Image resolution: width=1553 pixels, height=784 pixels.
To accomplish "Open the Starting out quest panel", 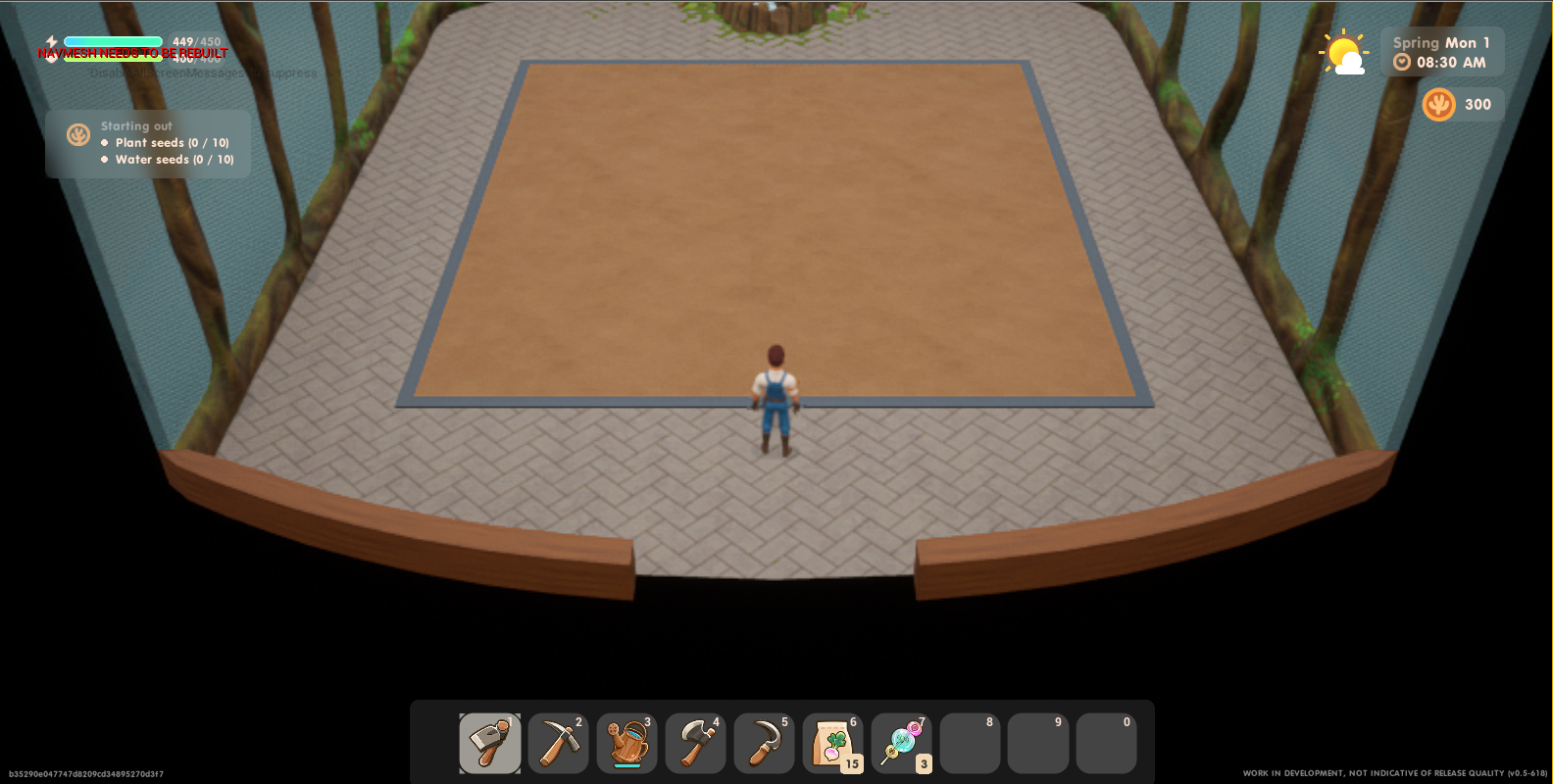I will tap(147, 143).
